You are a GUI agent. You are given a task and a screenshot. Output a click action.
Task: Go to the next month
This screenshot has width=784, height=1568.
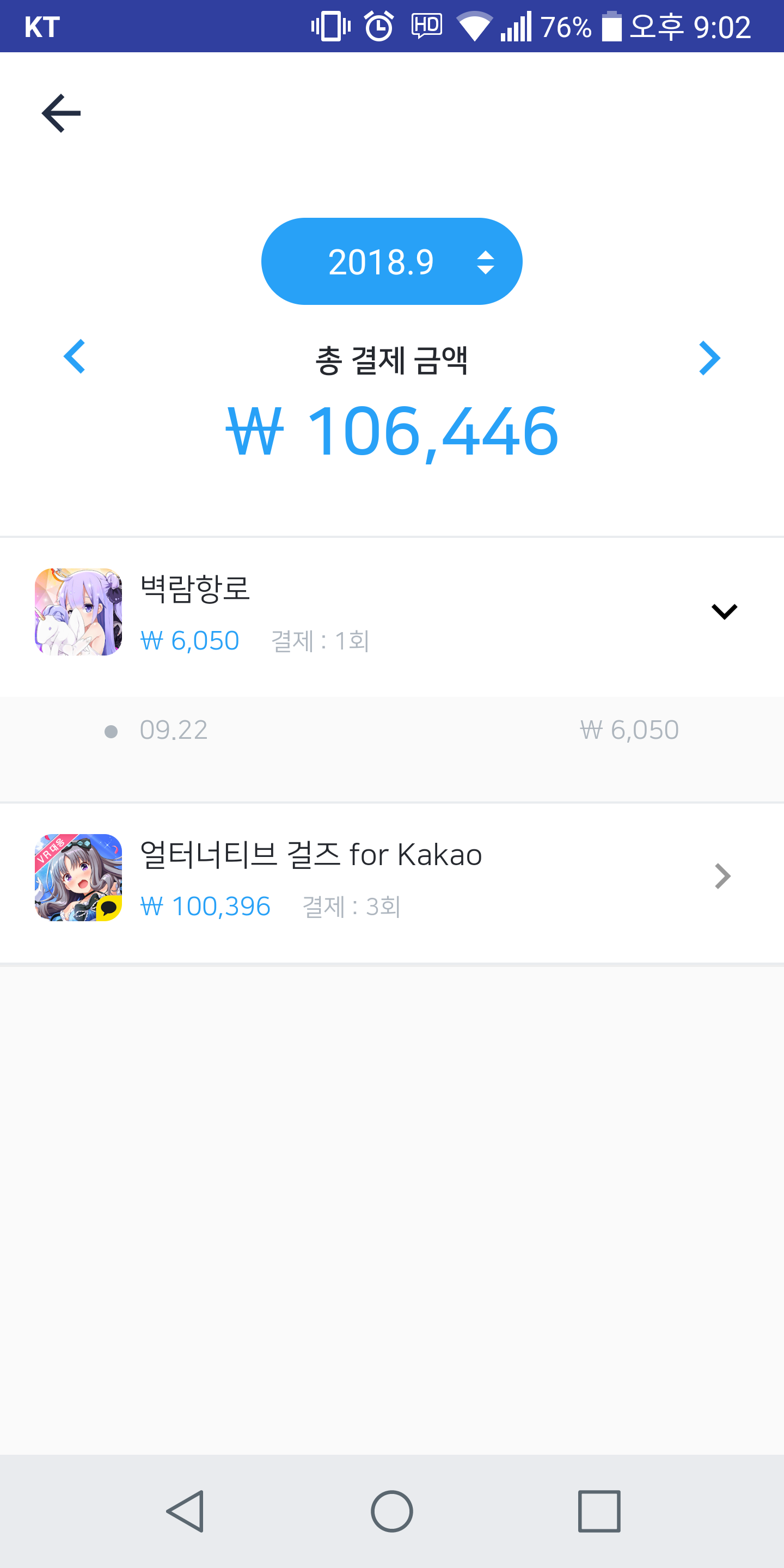[709, 358]
